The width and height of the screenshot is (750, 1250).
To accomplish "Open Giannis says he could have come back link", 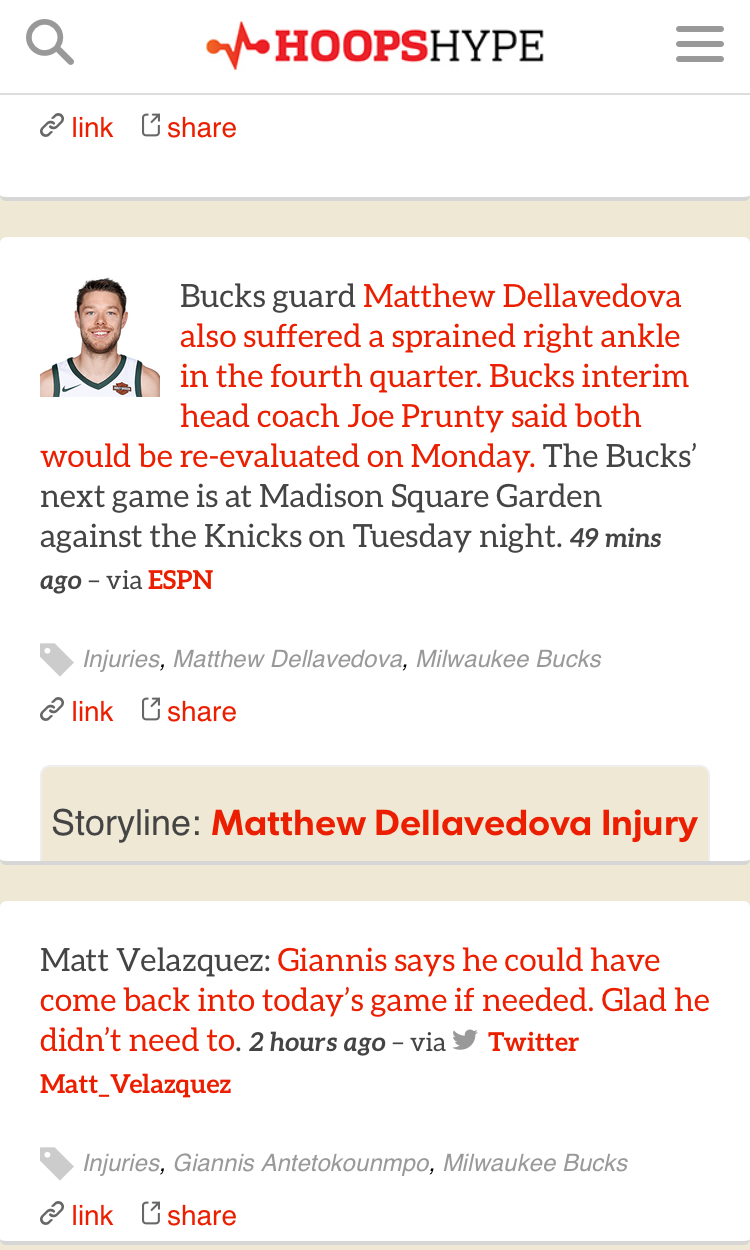I will (x=375, y=1000).
